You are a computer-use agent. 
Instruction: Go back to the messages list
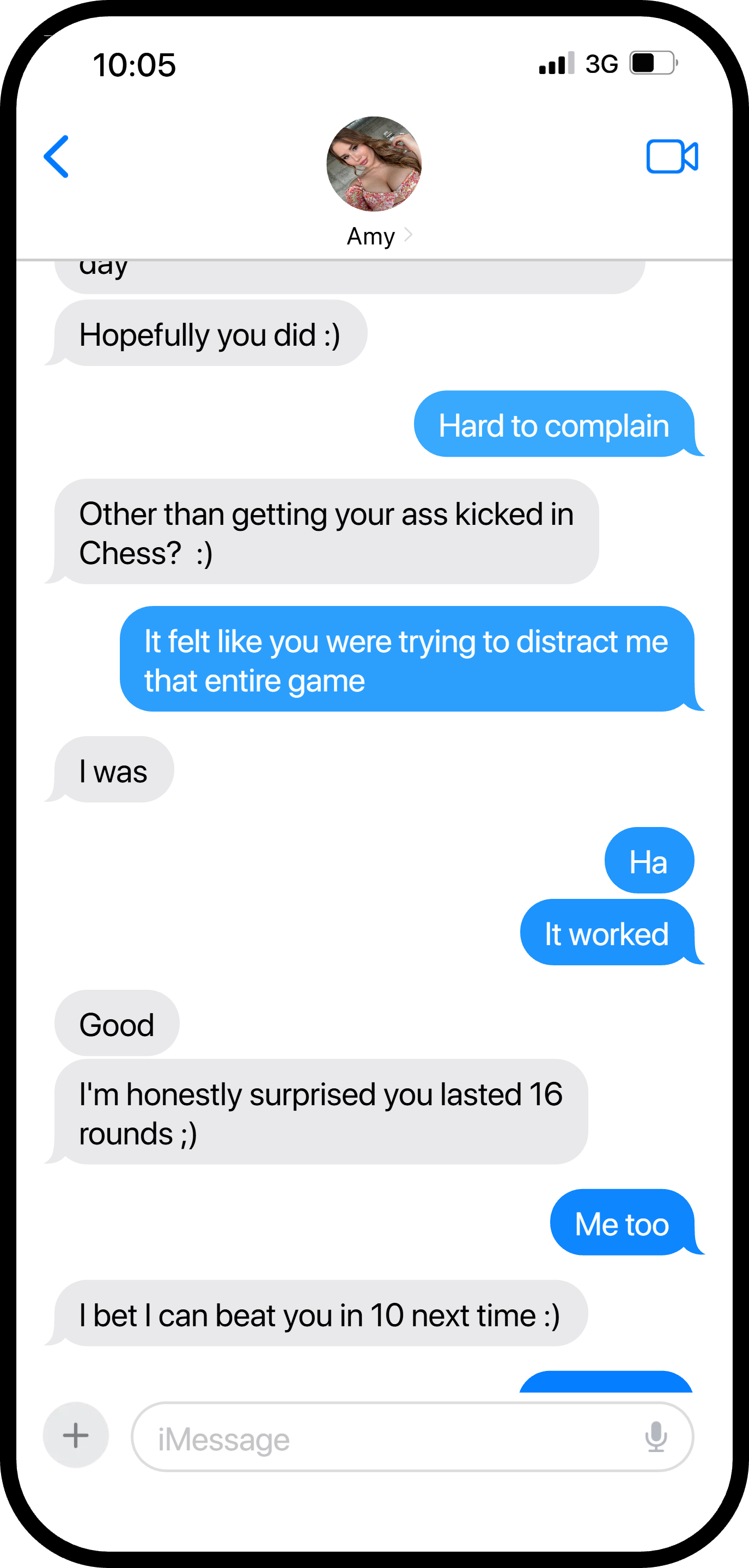(56, 156)
